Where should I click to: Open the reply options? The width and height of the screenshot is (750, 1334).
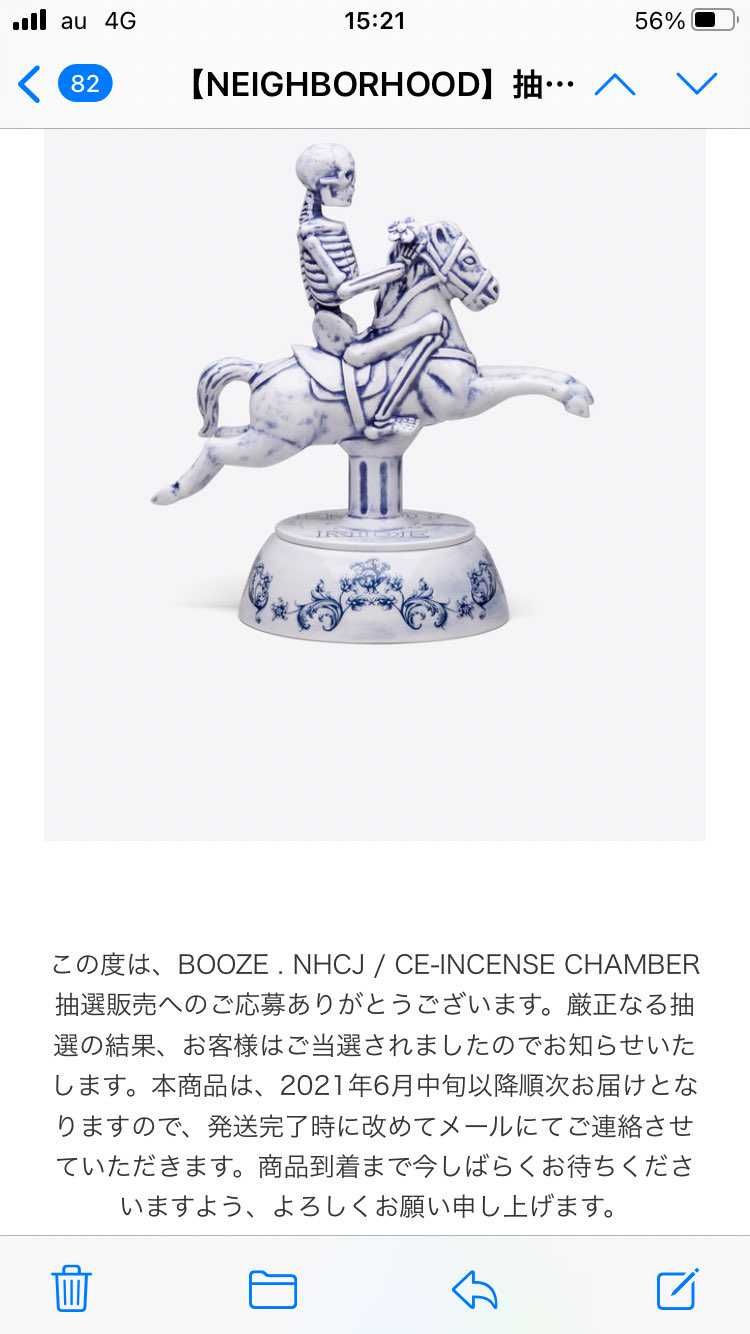click(x=475, y=1288)
